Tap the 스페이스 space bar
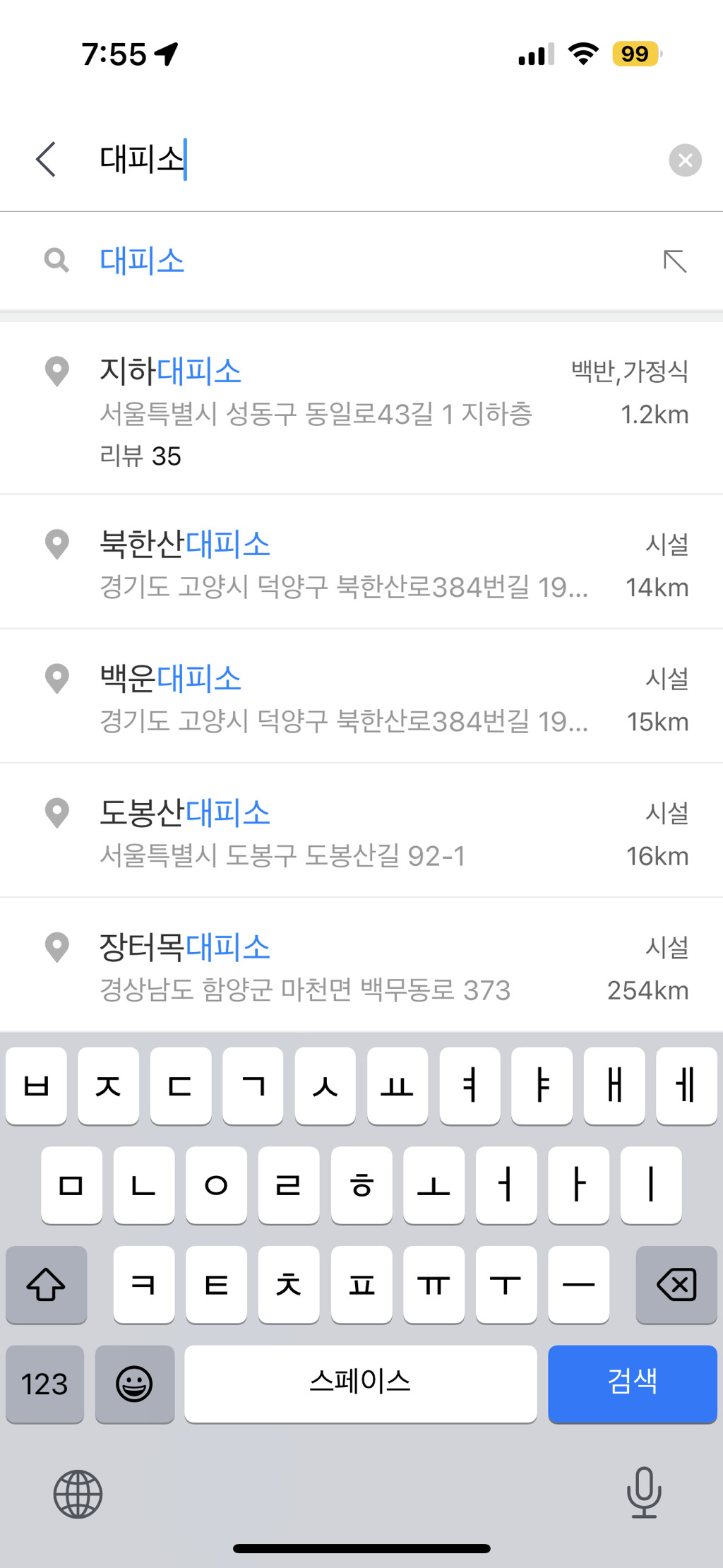Image resolution: width=723 pixels, height=1568 pixels. pyautogui.click(x=360, y=1383)
